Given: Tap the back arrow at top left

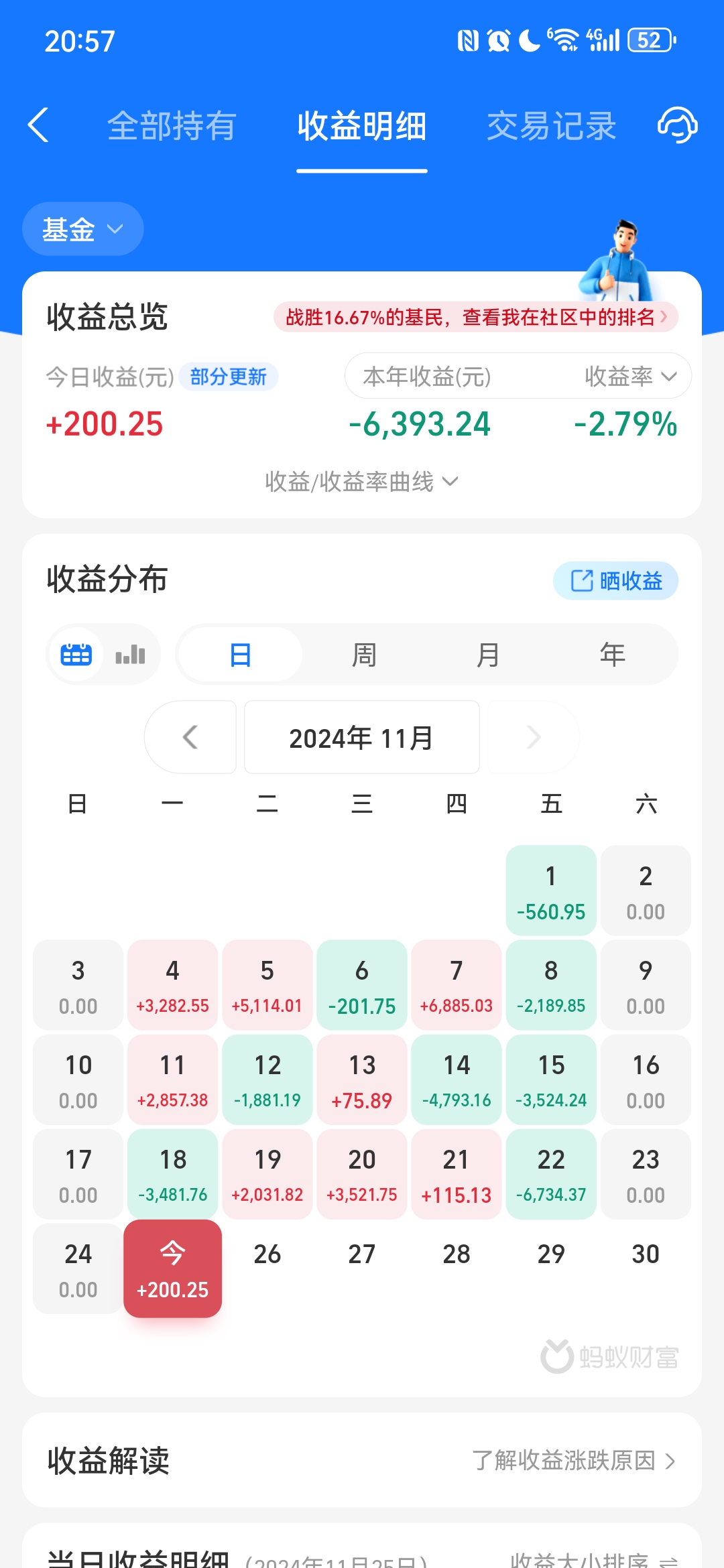Looking at the screenshot, I should click(x=38, y=126).
